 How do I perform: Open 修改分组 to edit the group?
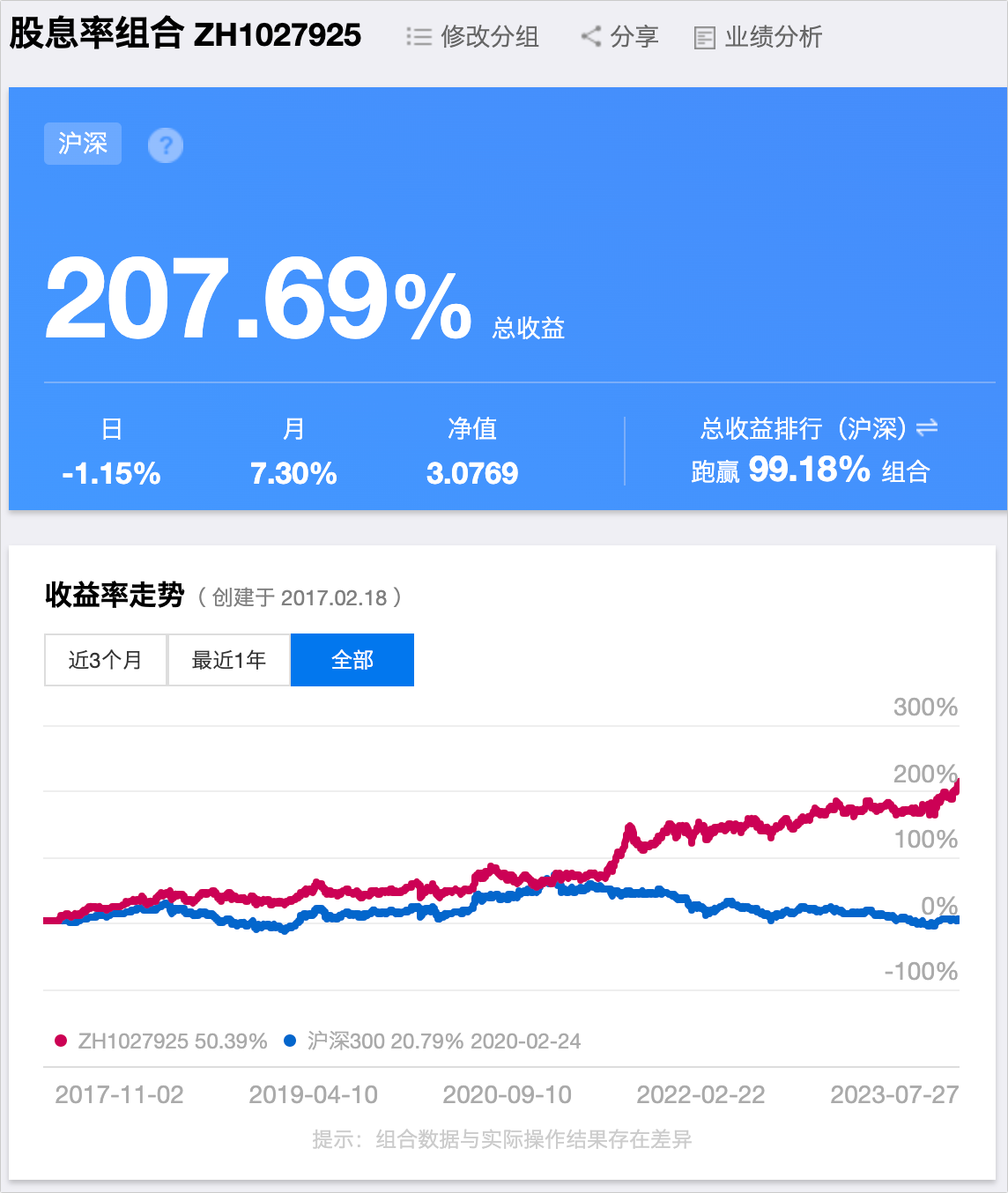473,37
